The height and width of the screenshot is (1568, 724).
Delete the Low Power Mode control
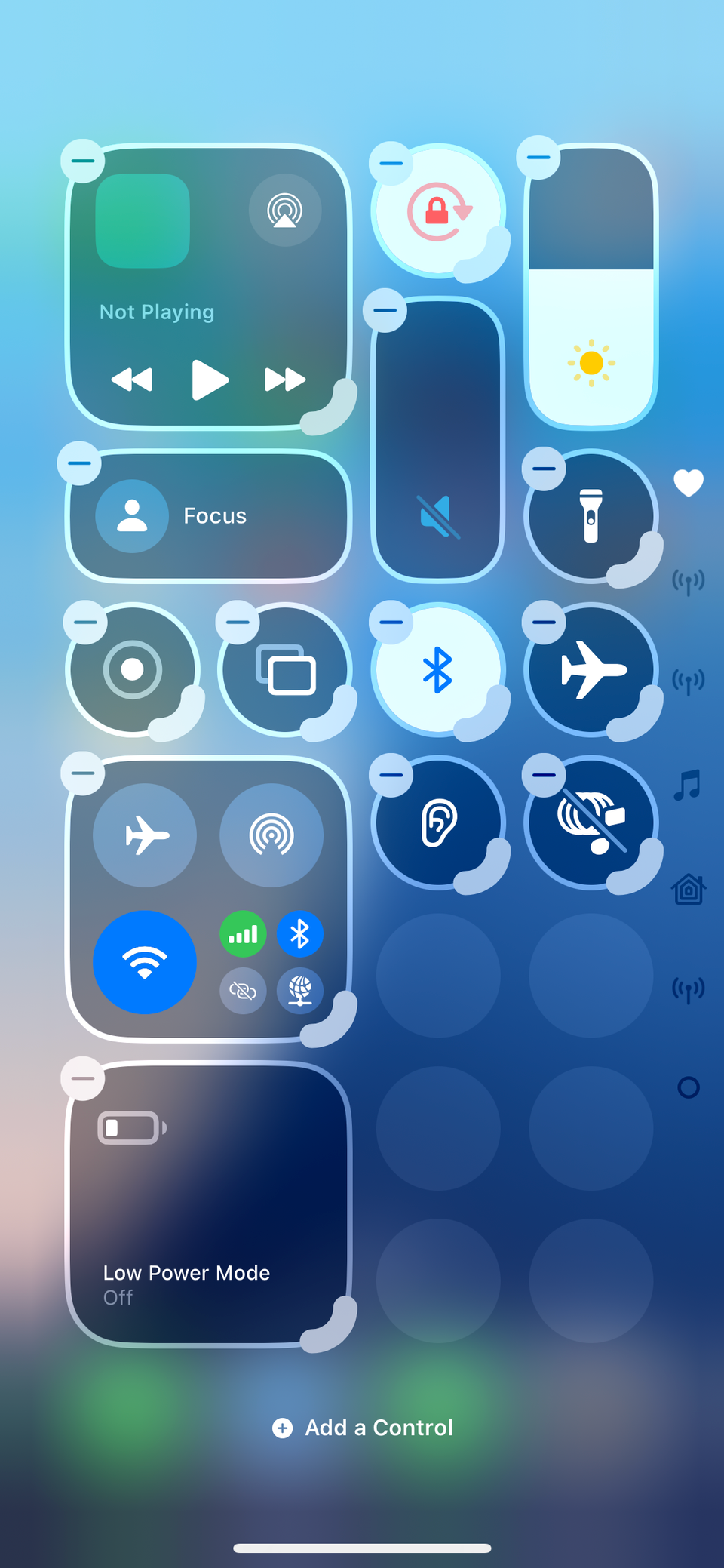click(x=83, y=1078)
